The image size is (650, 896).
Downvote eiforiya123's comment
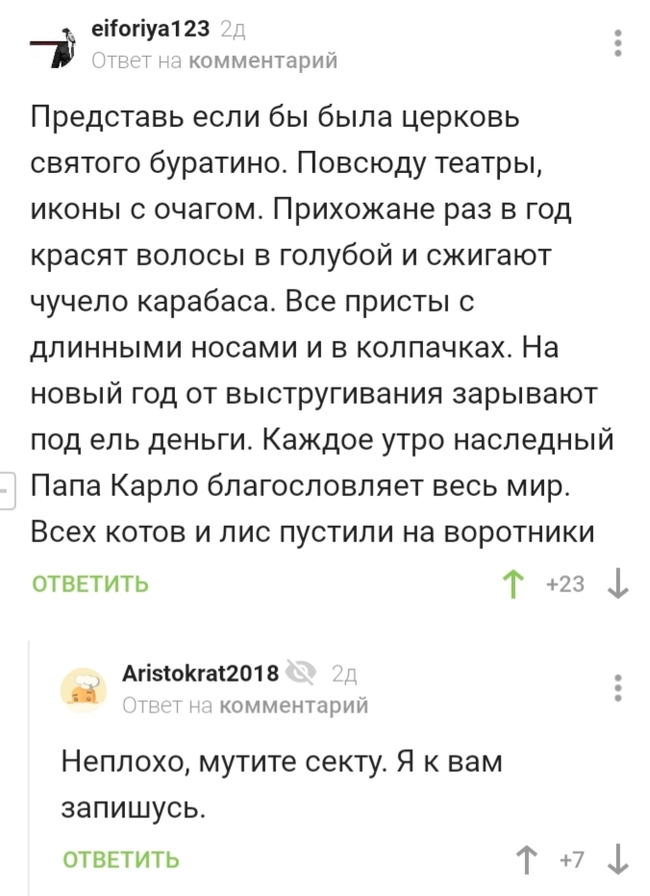[x=617, y=583]
